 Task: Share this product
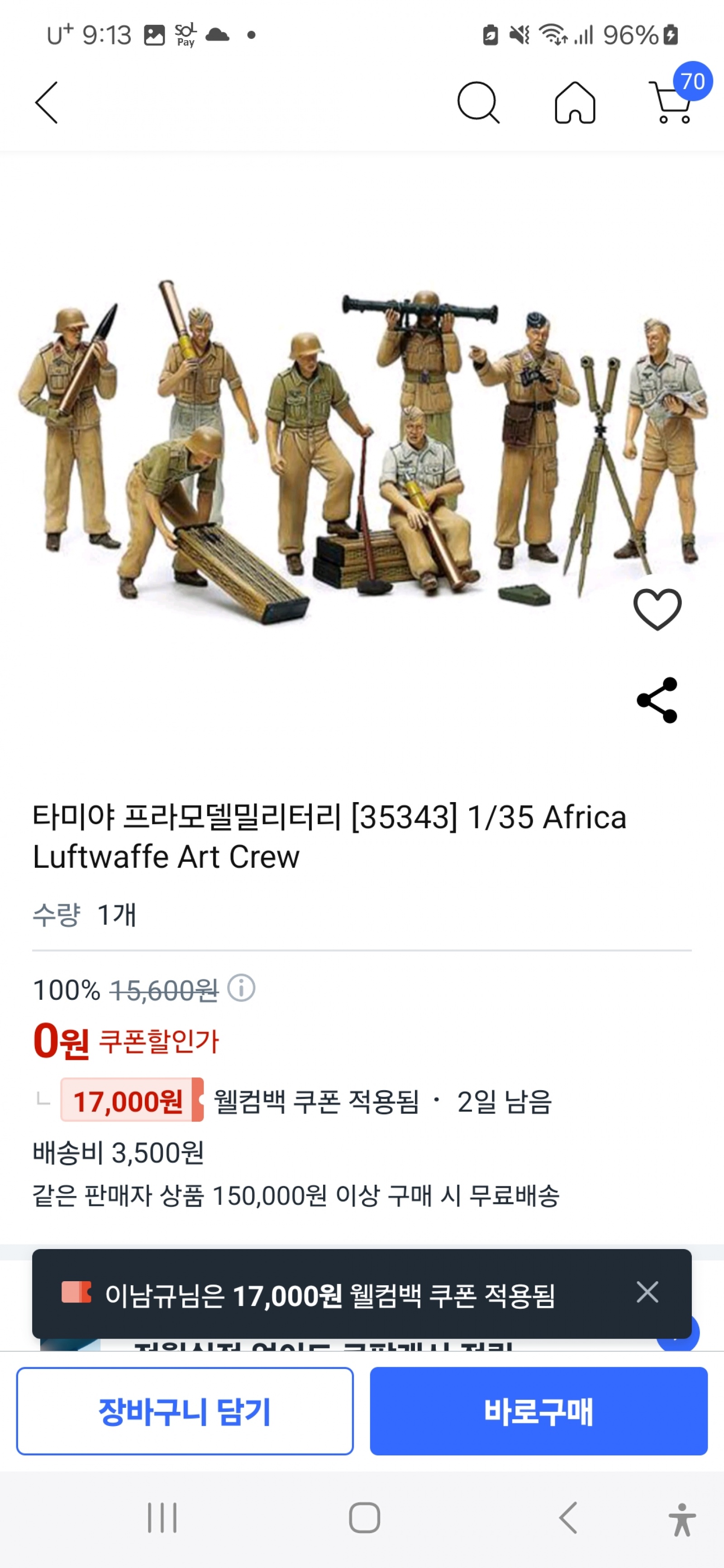[657, 700]
